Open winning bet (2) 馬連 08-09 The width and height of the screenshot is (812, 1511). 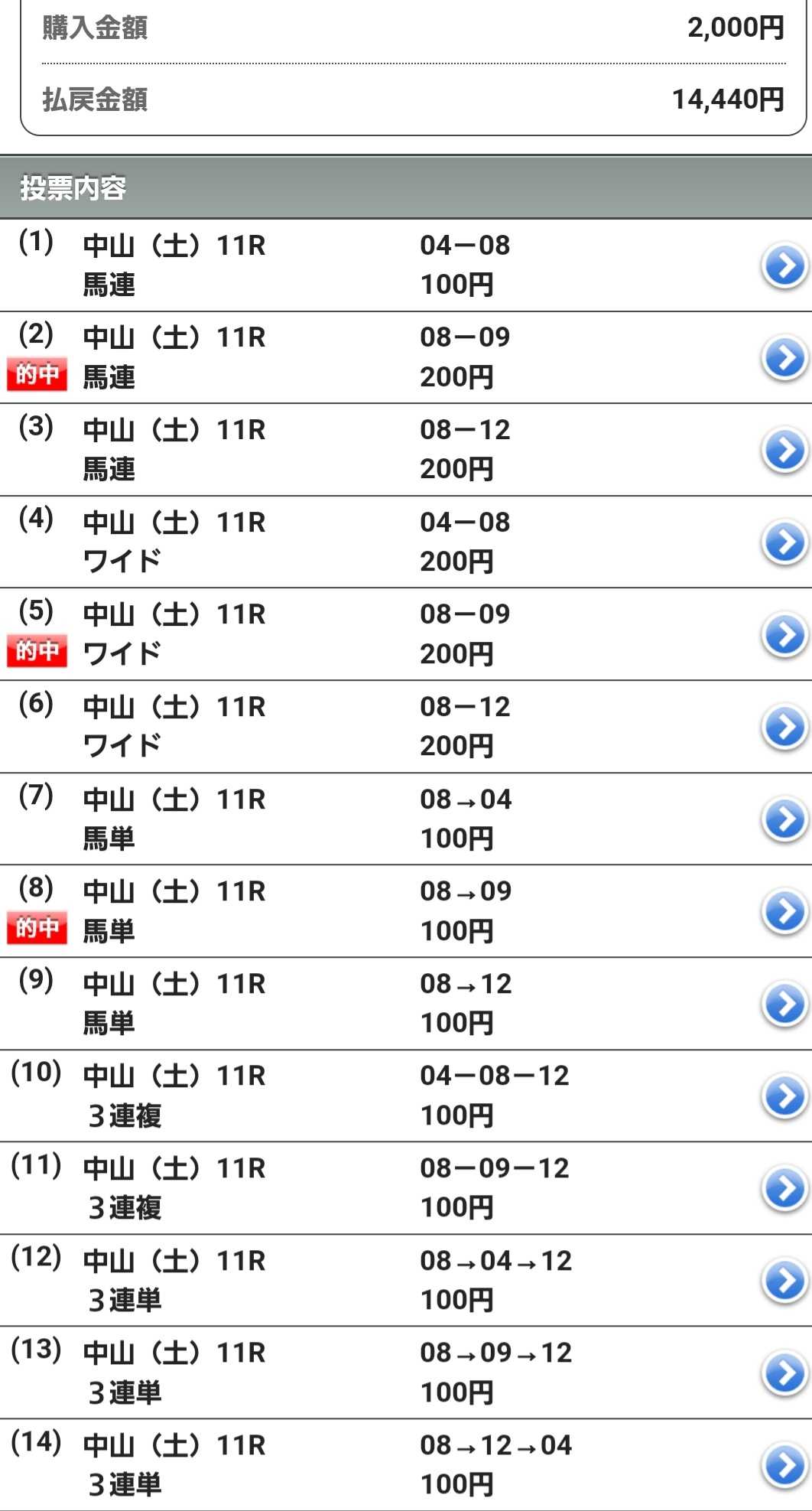pyautogui.click(x=784, y=358)
